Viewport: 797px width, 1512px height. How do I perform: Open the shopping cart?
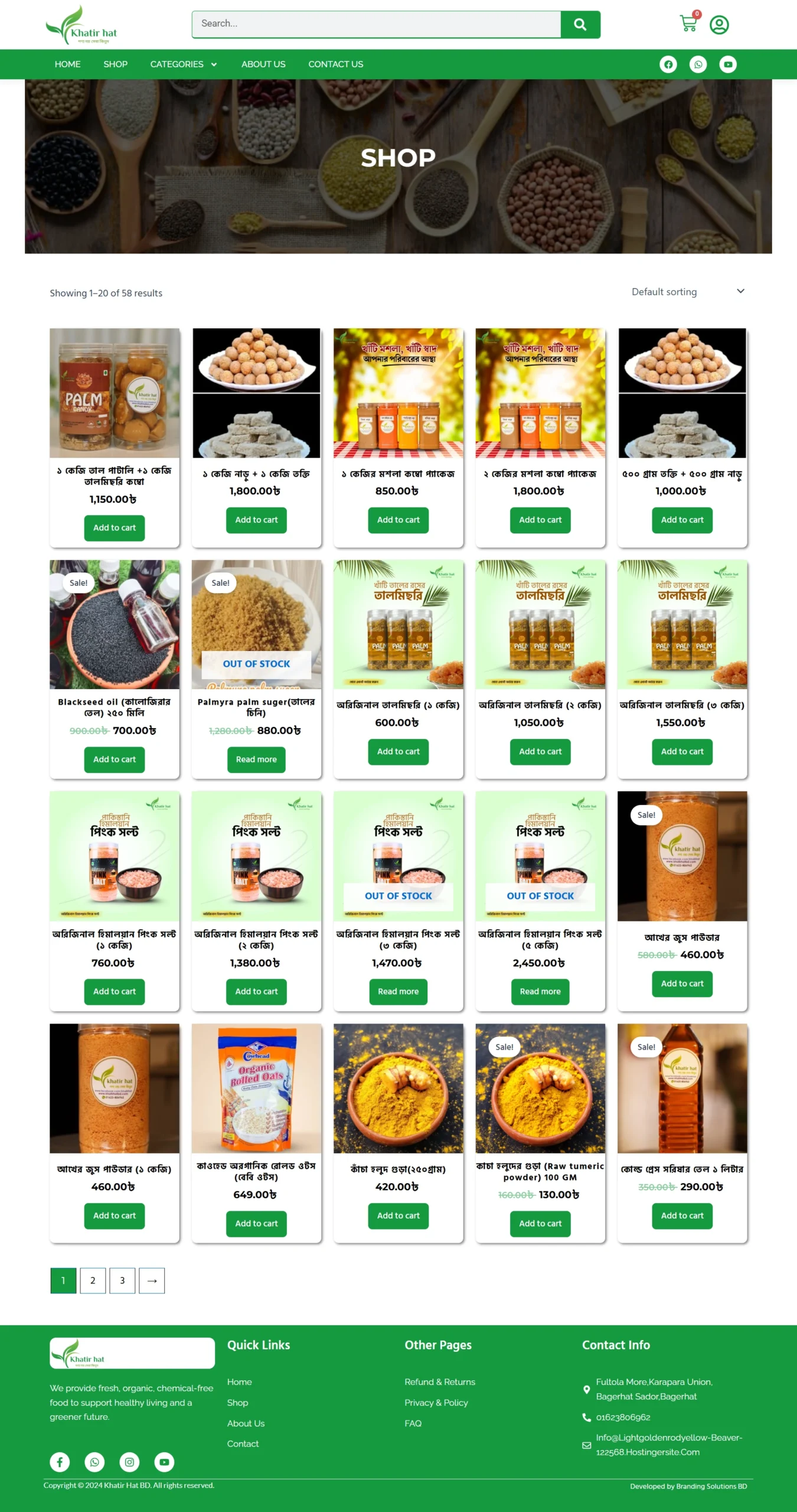[x=688, y=24]
